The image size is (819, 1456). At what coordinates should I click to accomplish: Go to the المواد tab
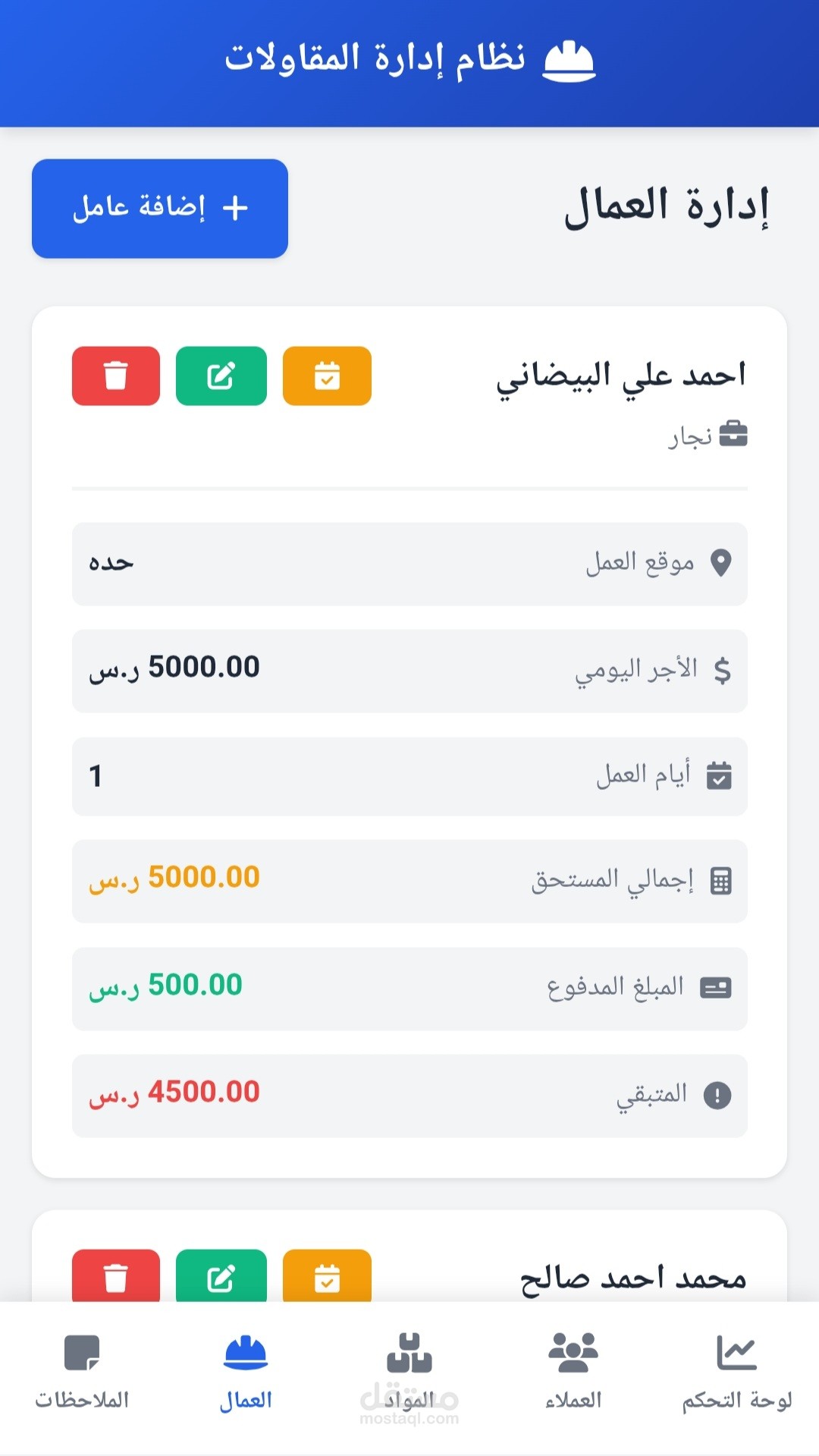(409, 1372)
